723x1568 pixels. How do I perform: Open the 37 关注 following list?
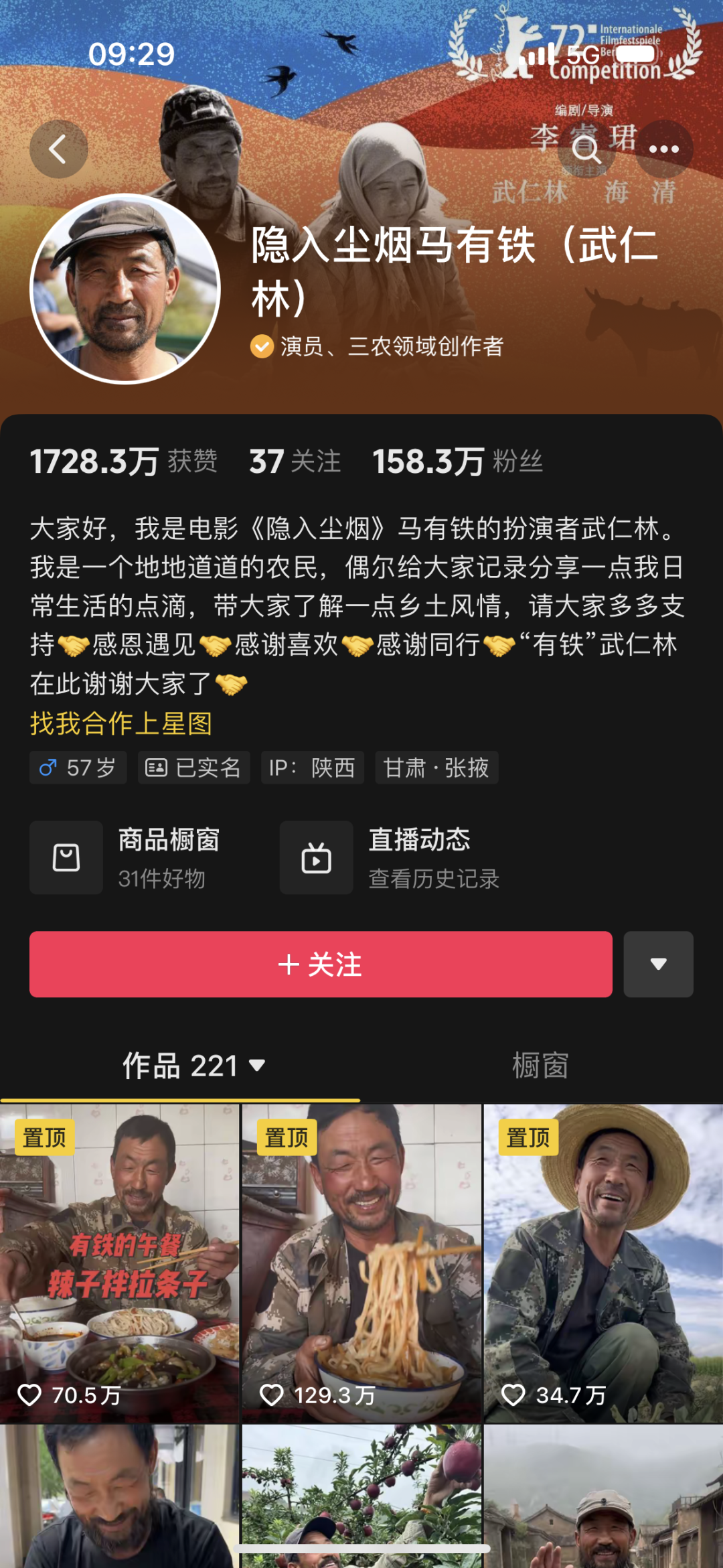[x=295, y=461]
